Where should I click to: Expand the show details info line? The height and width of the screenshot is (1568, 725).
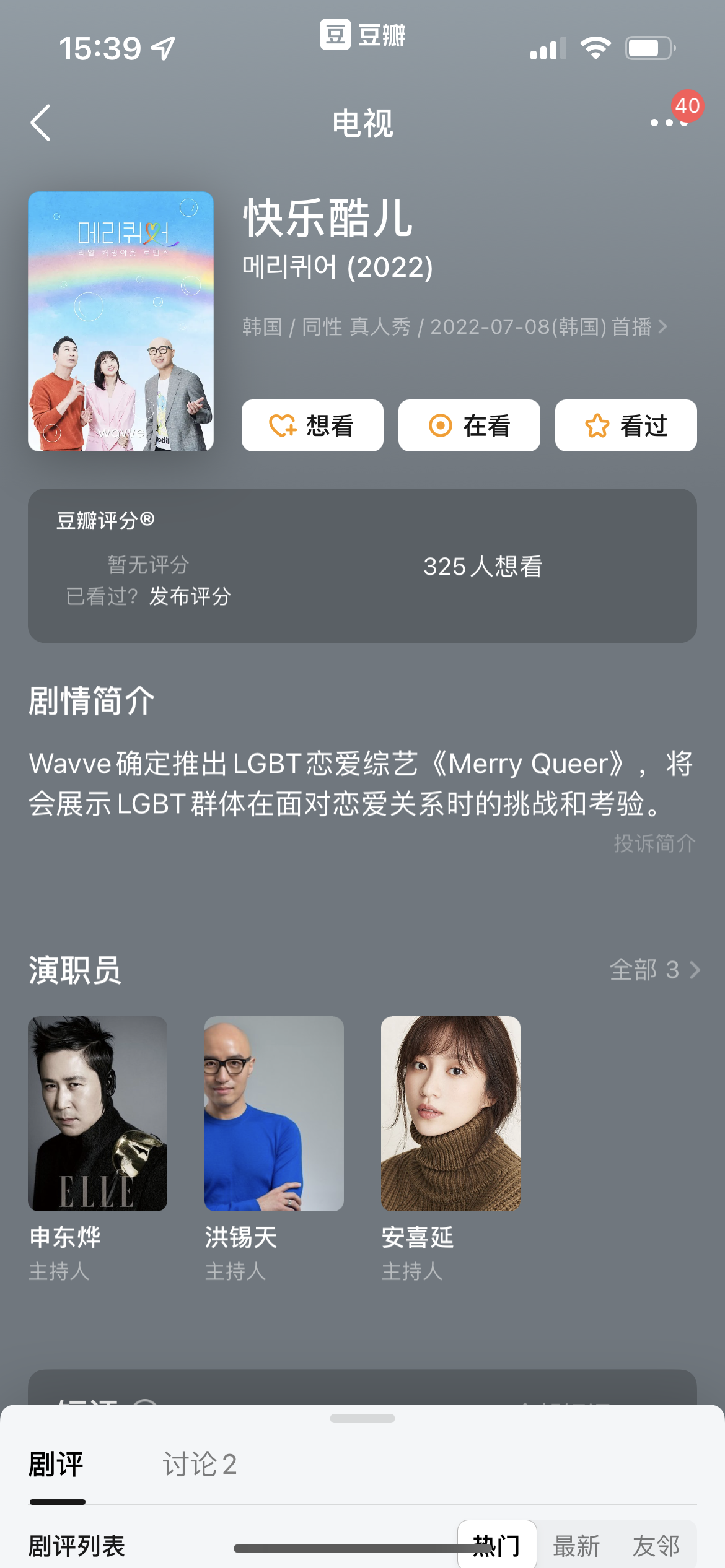coord(455,326)
